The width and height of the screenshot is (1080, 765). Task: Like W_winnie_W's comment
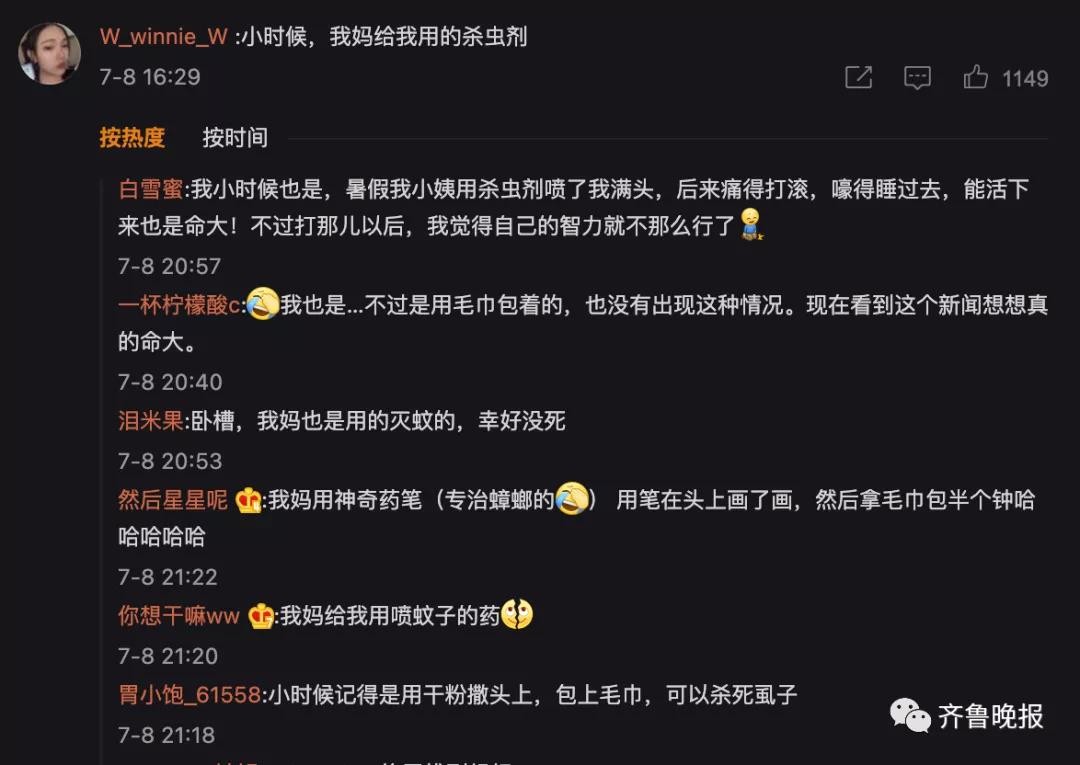[x=976, y=78]
